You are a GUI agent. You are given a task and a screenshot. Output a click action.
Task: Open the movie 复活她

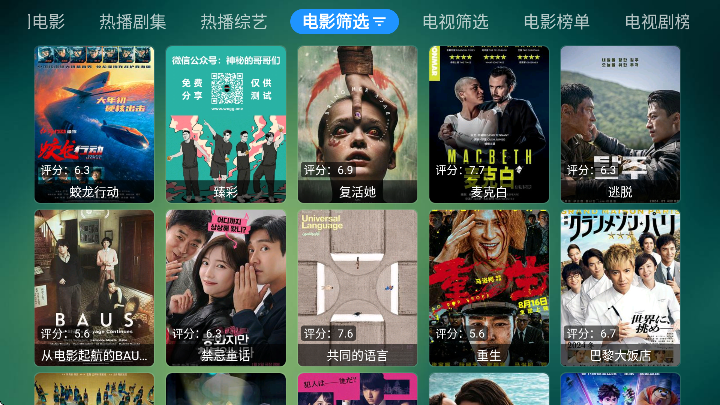357,124
